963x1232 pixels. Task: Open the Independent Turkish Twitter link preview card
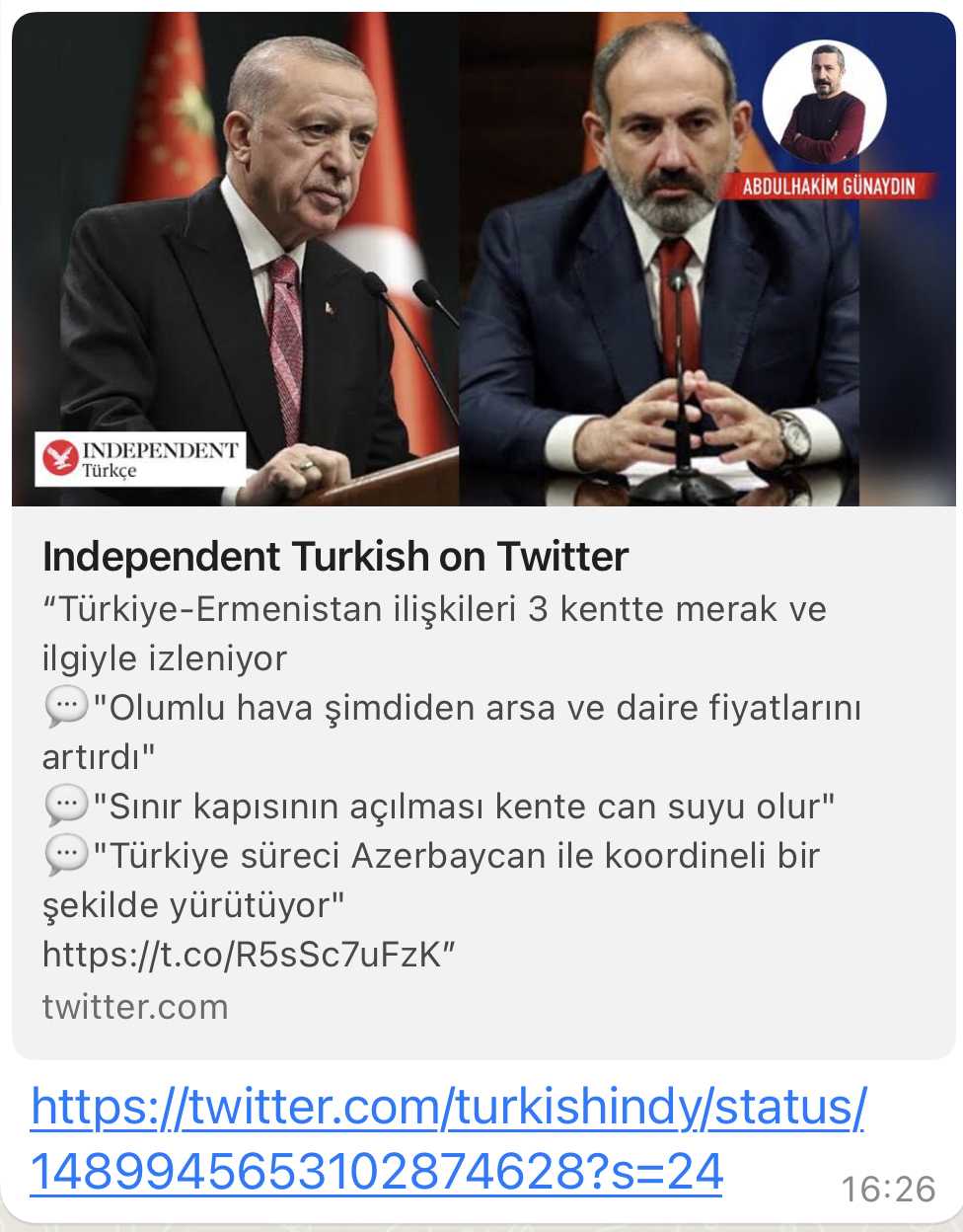(x=481, y=557)
